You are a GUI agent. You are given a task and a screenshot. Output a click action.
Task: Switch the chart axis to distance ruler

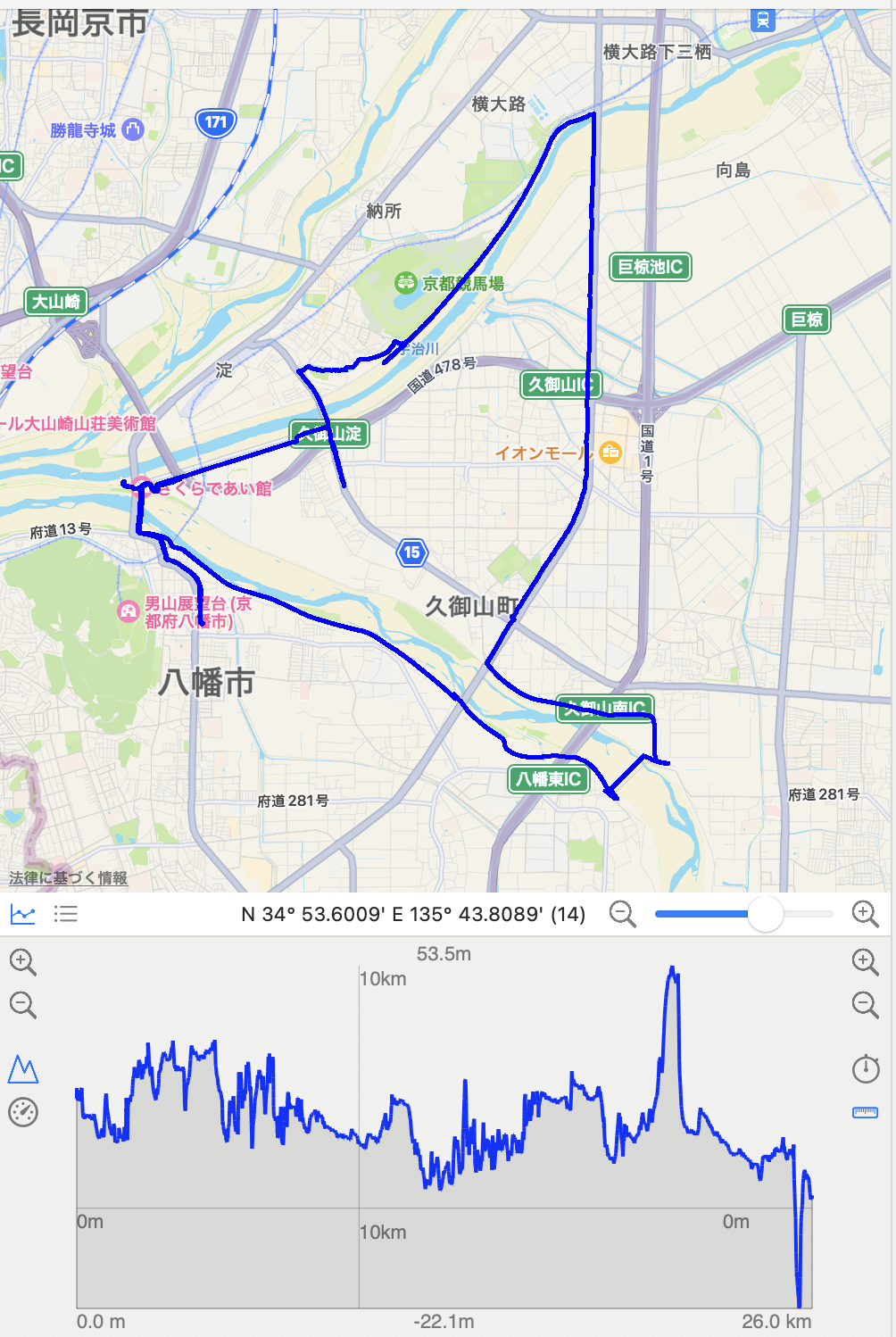[x=865, y=1112]
